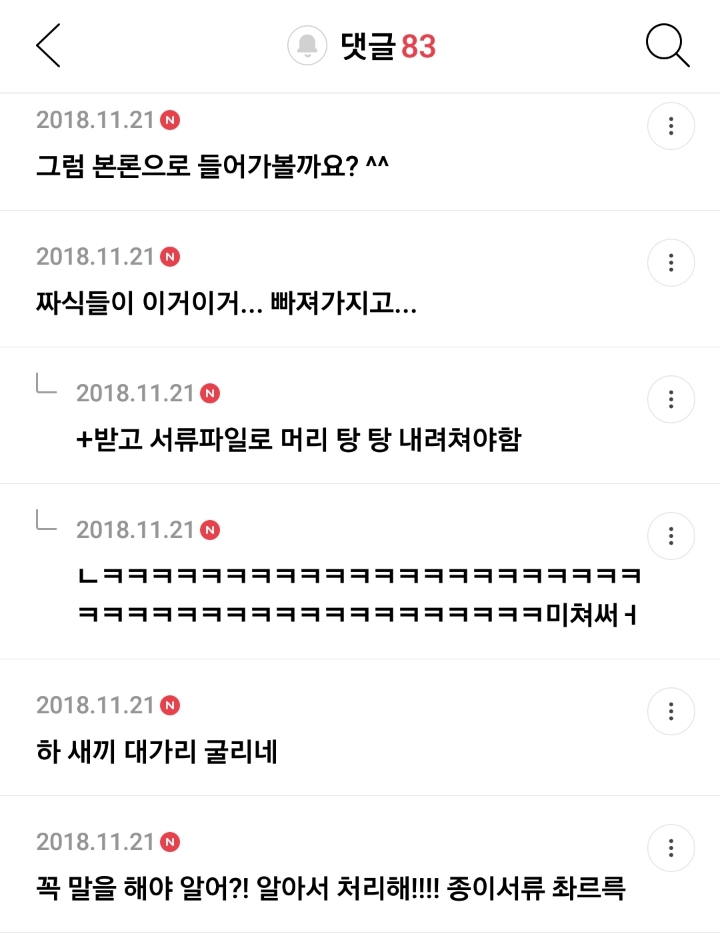Image resolution: width=720 pixels, height=934 pixels.
Task: Open the three-dot menu on the ㅋㅋㅋ reply
Action: point(670,535)
